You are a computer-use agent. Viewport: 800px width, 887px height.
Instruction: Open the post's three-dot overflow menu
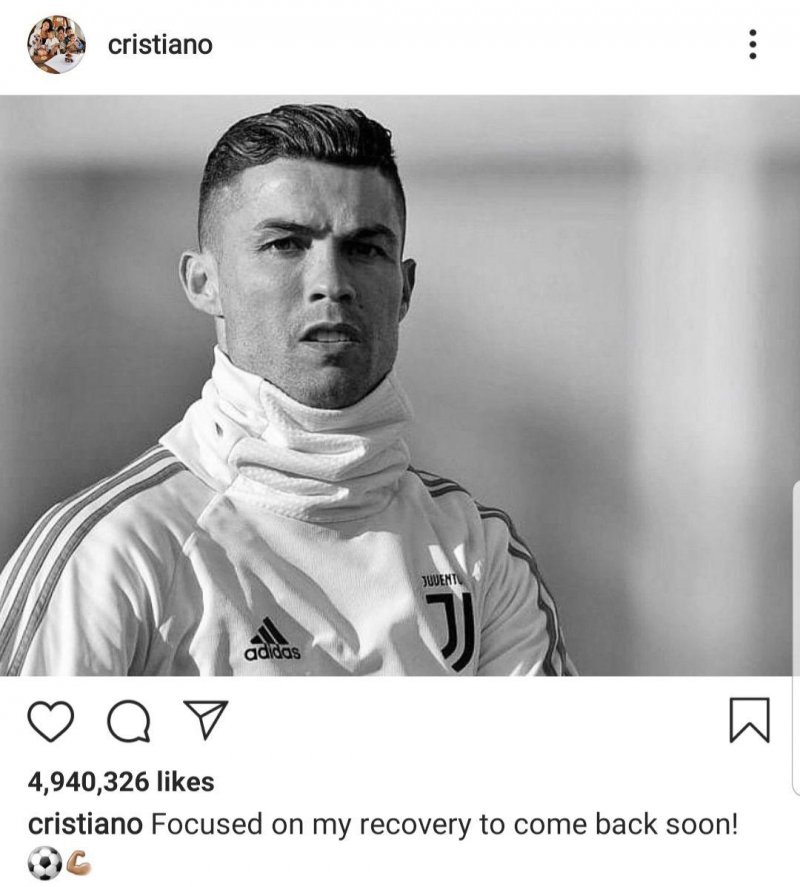coord(752,44)
